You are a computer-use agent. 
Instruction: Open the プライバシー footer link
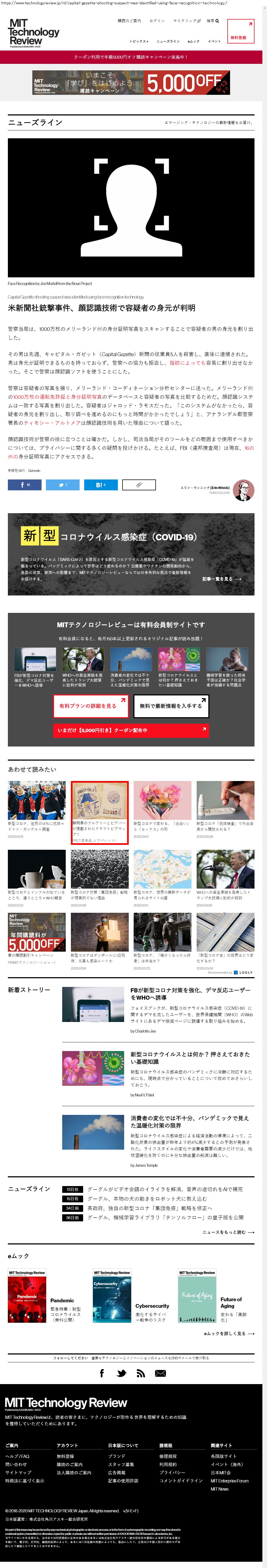click(x=168, y=1472)
